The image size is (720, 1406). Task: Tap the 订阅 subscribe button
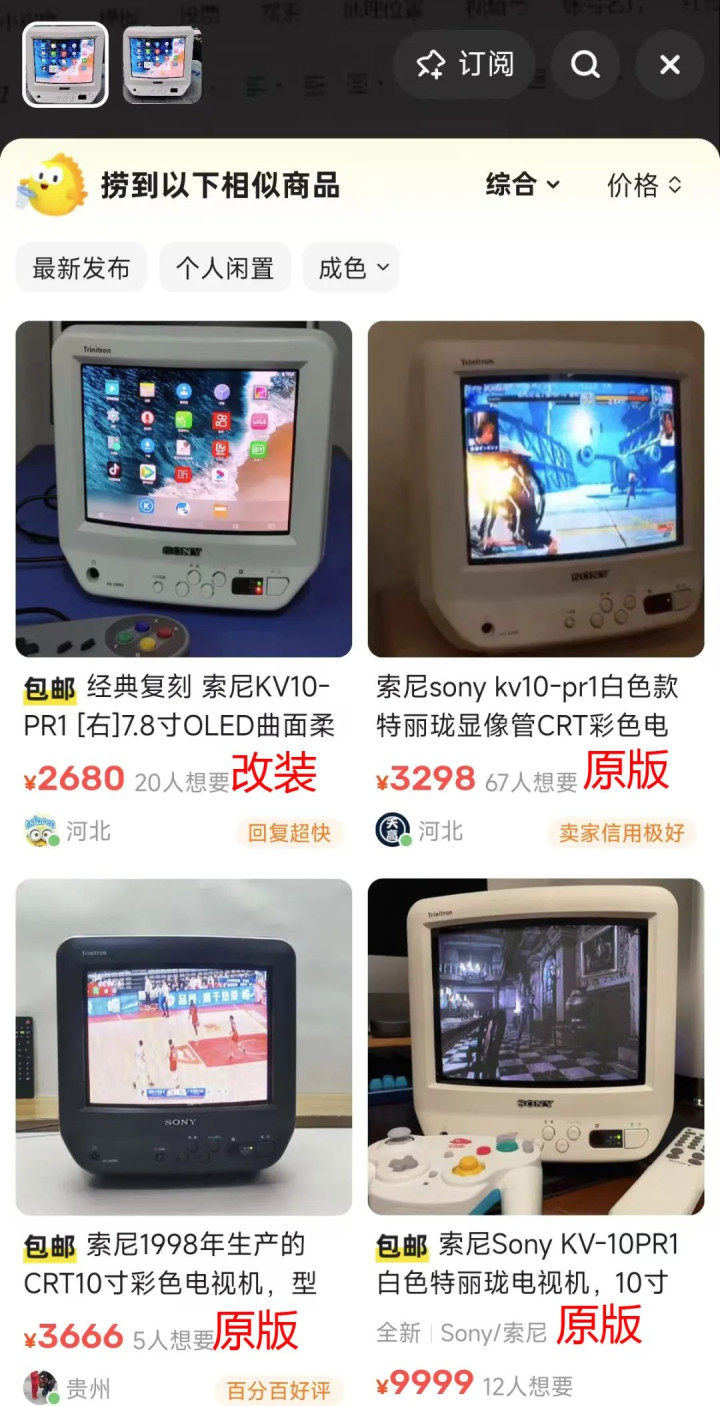464,65
